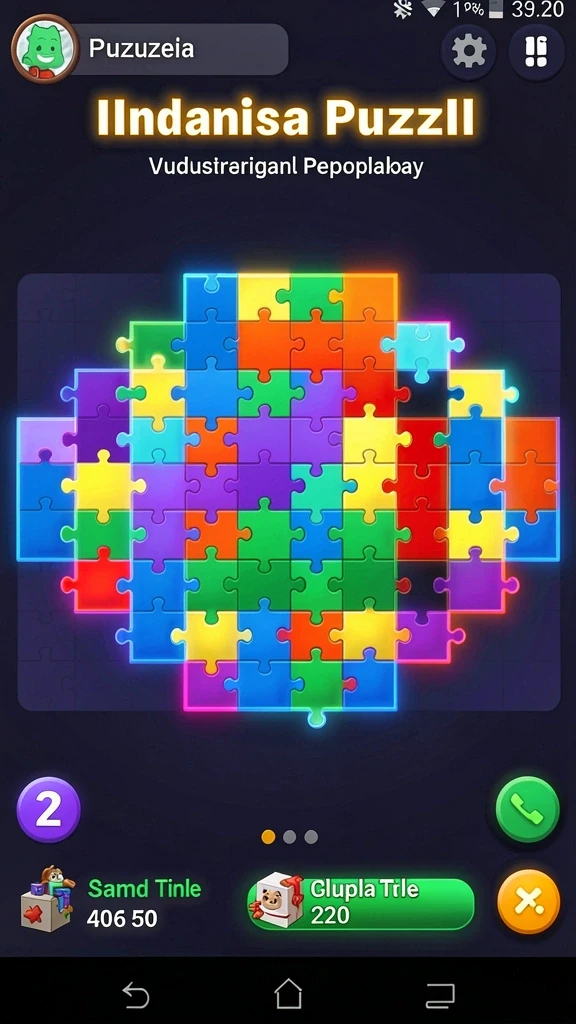Open the Puzuzeia player profile
This screenshot has height=1024, width=576.
tap(150, 49)
